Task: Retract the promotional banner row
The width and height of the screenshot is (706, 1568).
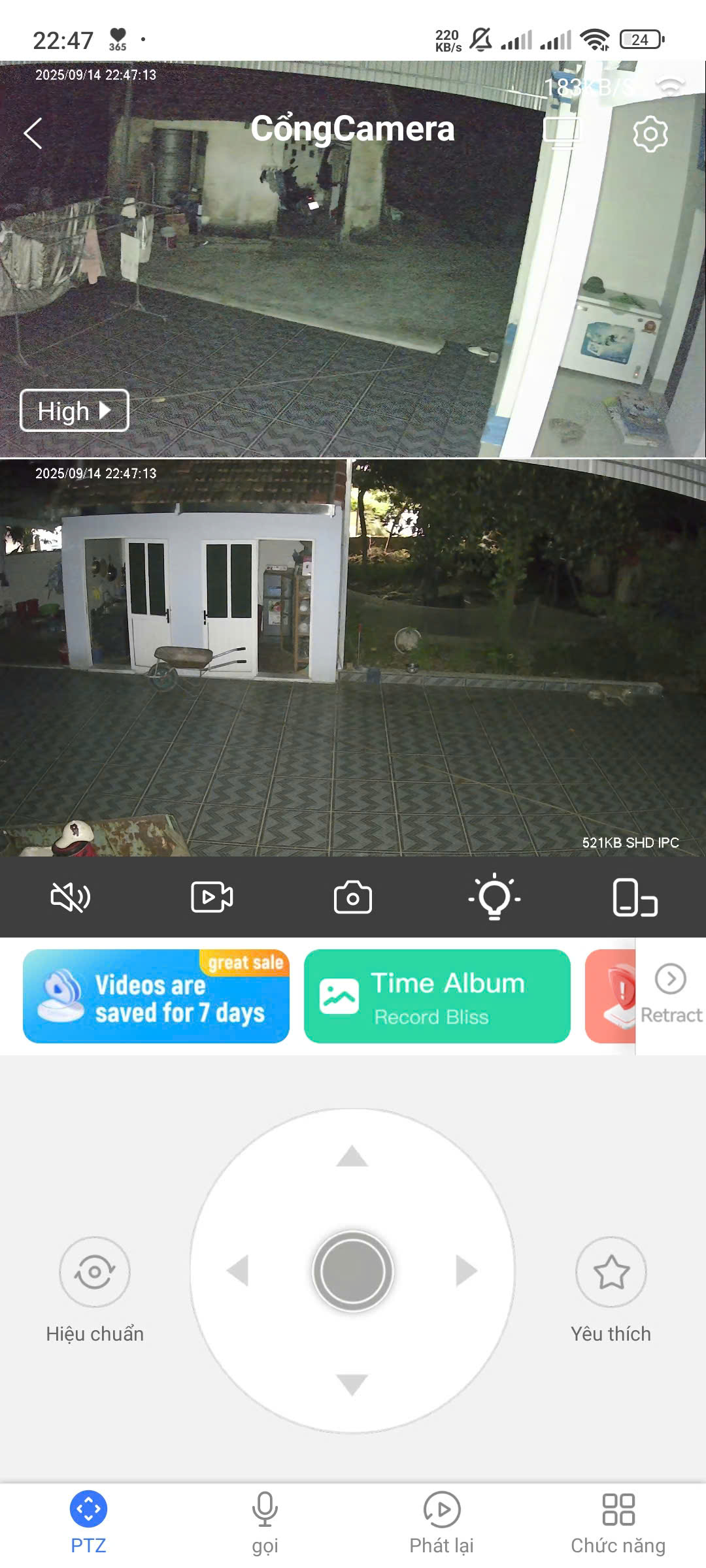Action: 670,993
